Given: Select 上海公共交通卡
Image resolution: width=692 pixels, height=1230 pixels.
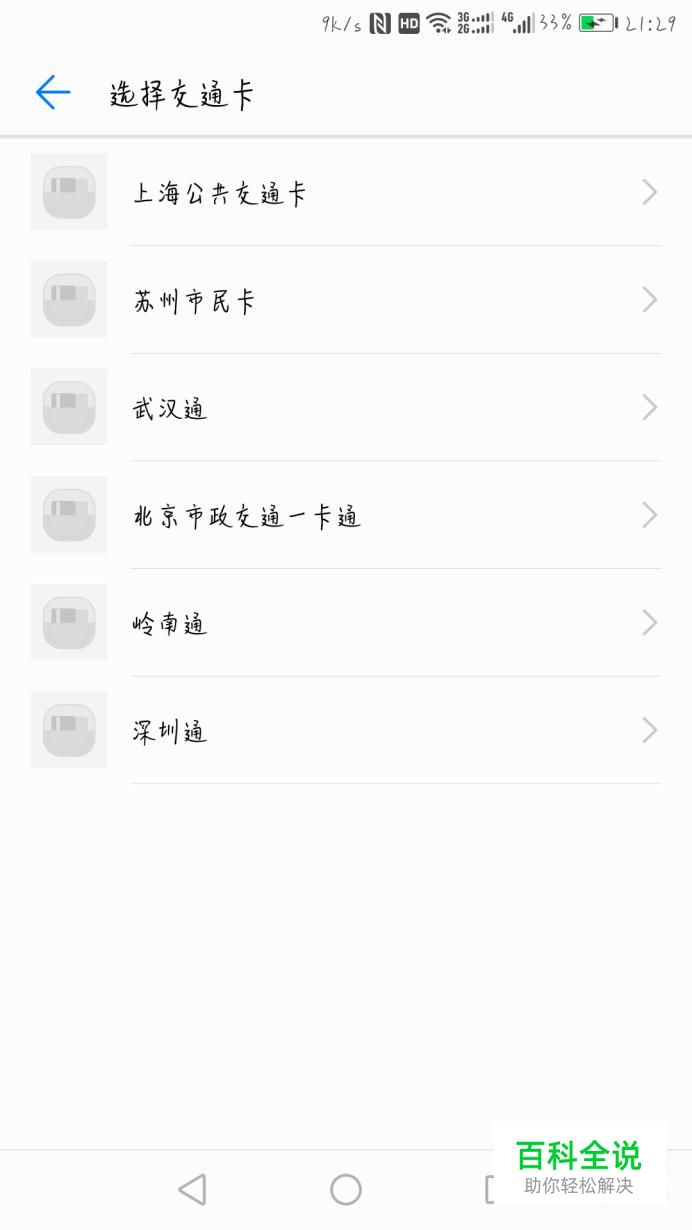Looking at the screenshot, I should point(346,192).
